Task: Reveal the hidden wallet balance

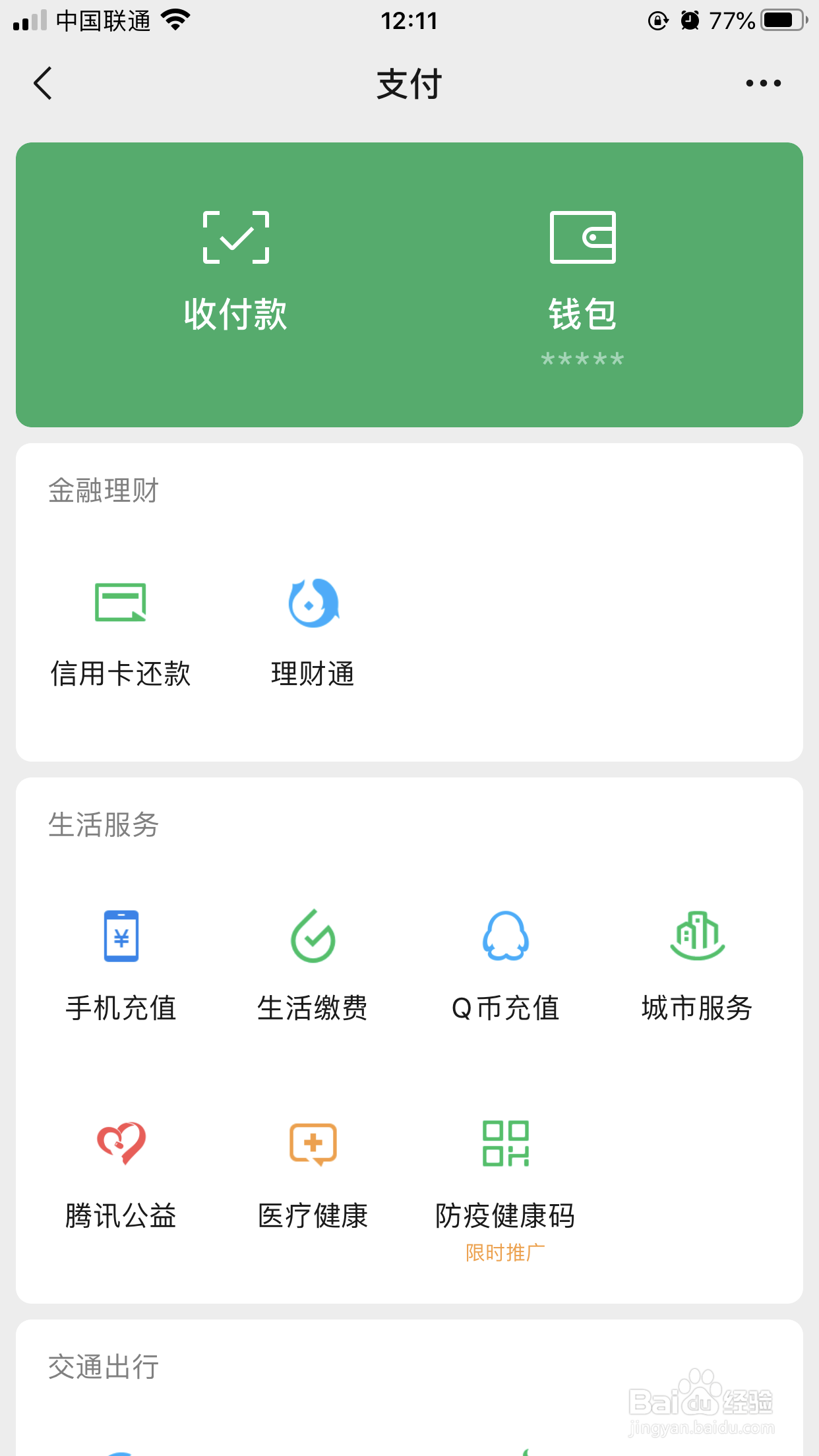Action: point(583,358)
